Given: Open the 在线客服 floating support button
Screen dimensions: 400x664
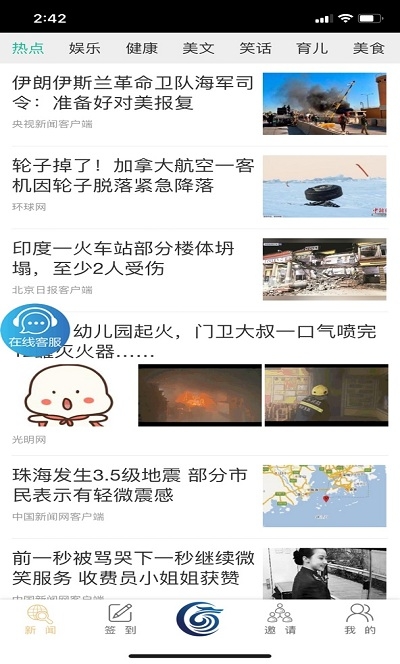Looking at the screenshot, I should pyautogui.click(x=35, y=330).
